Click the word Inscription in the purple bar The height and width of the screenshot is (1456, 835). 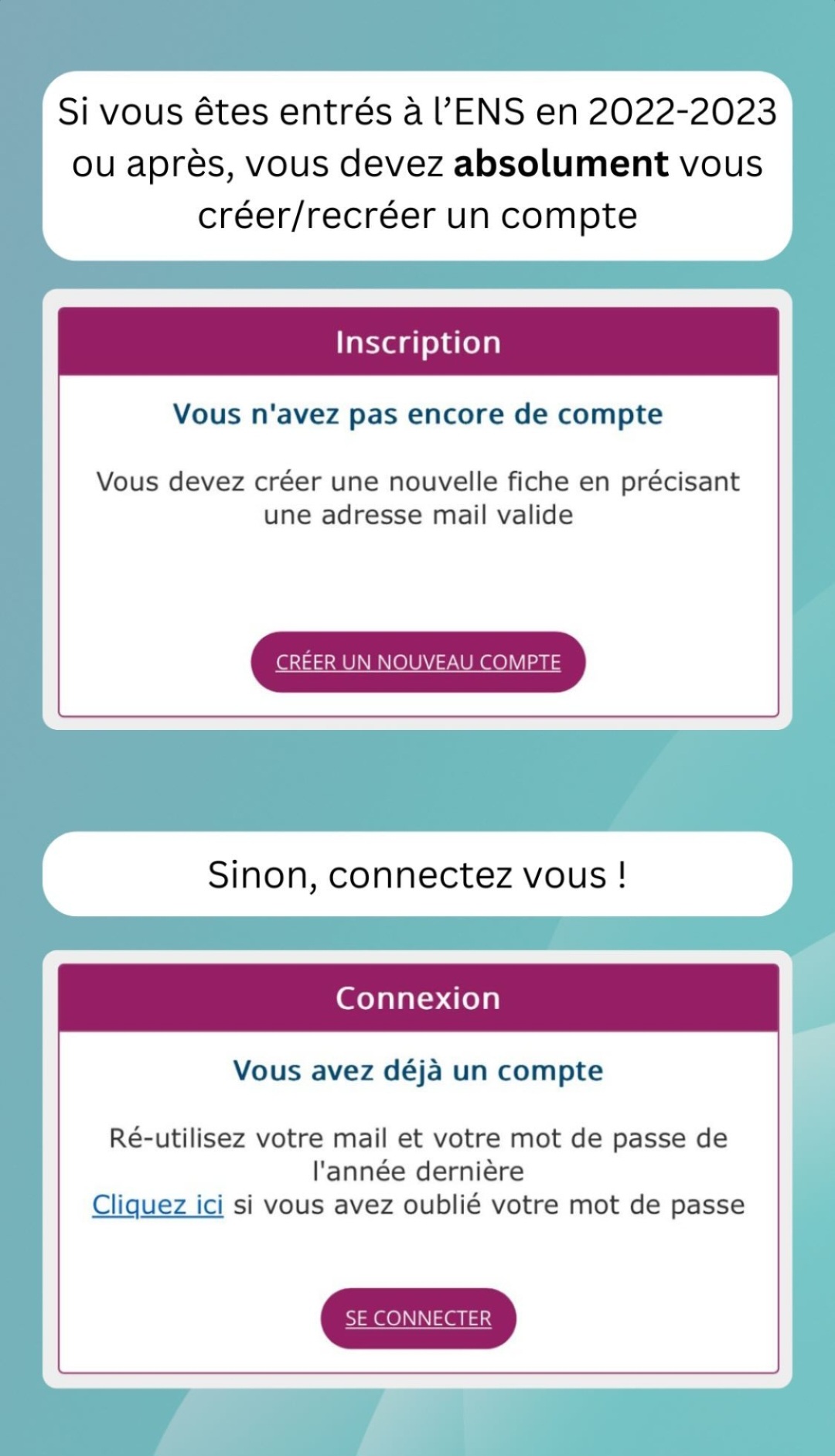click(417, 343)
